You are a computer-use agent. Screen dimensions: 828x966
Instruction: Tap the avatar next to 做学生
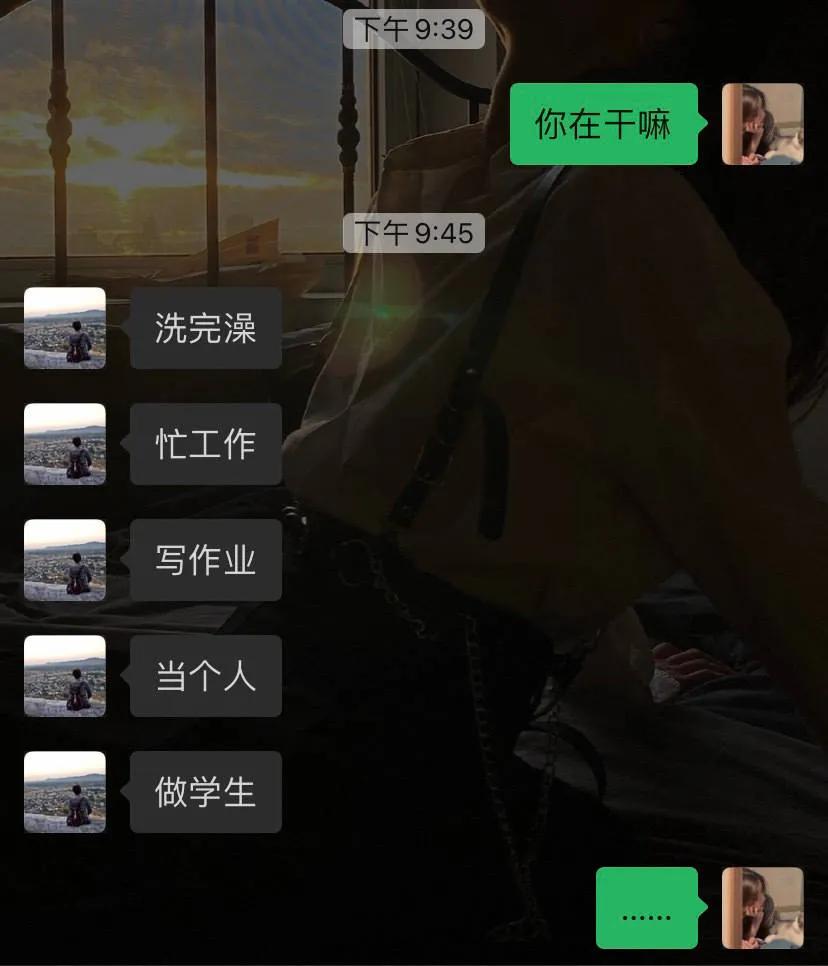(65, 791)
